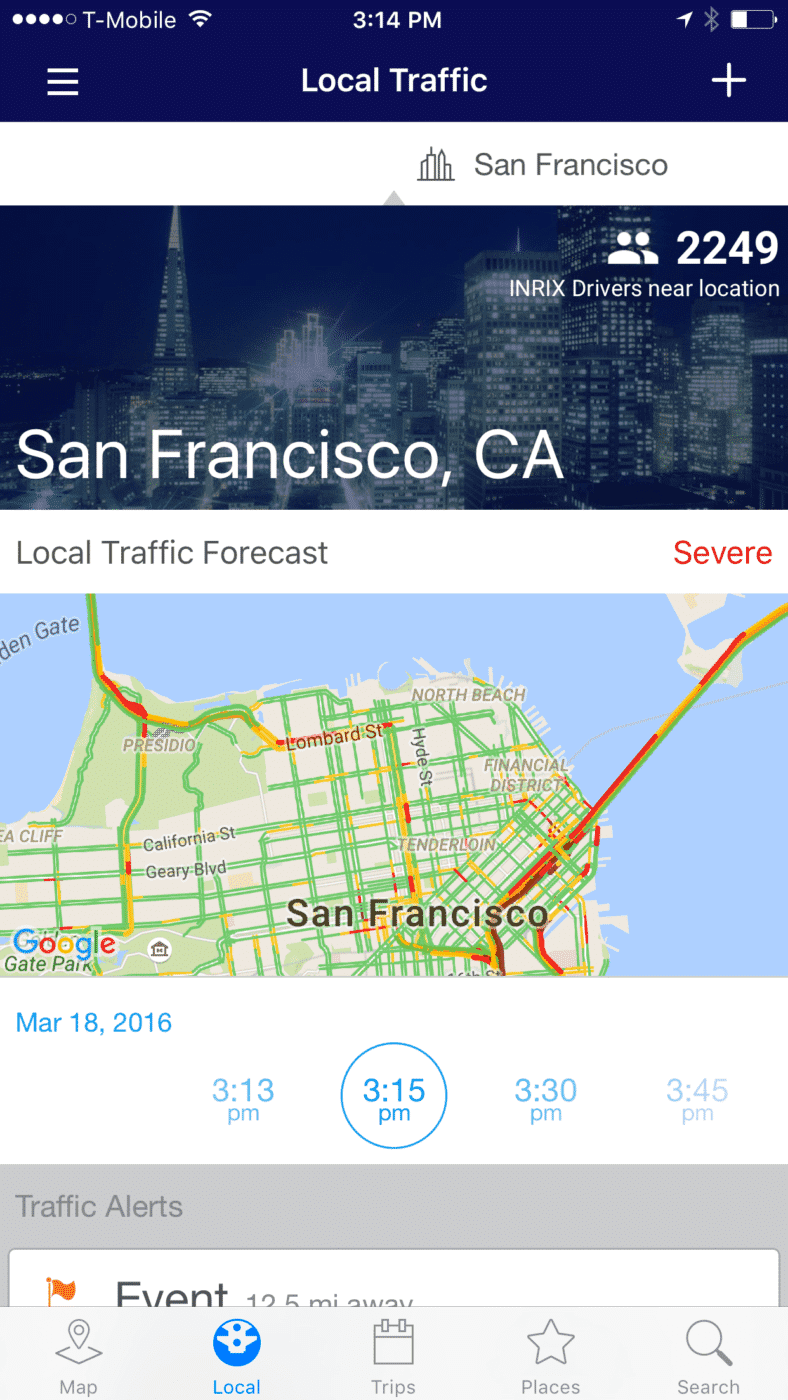Open the Search tab

pos(708,1356)
